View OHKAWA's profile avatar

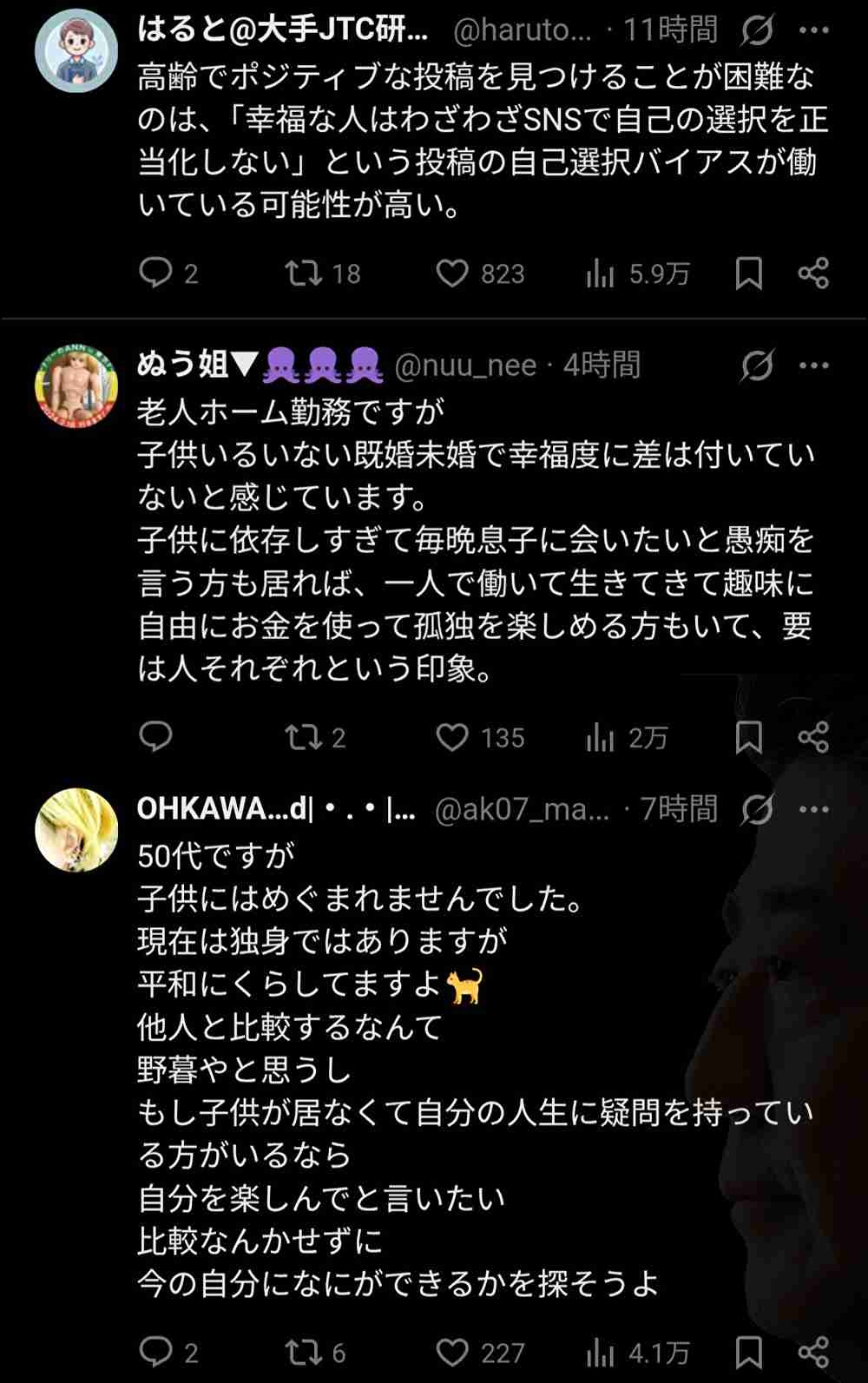[76, 830]
